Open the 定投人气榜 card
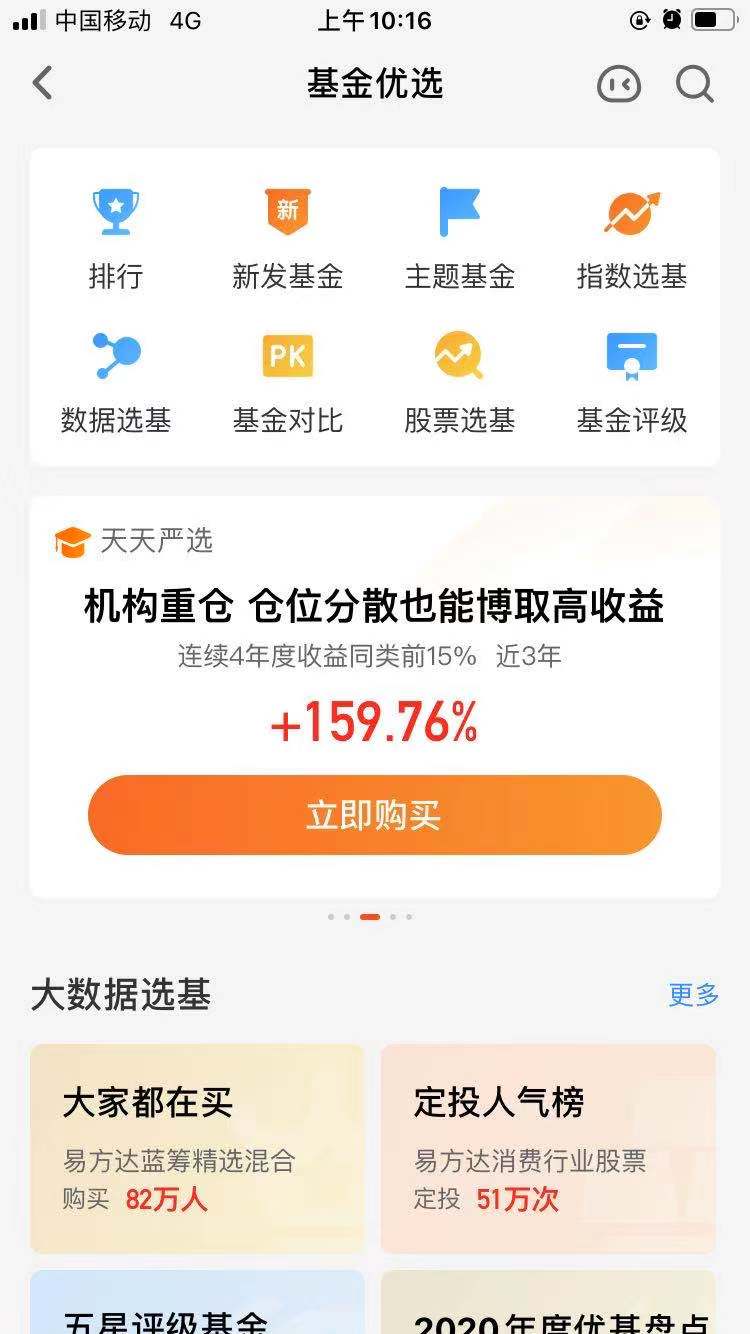 (549, 1149)
